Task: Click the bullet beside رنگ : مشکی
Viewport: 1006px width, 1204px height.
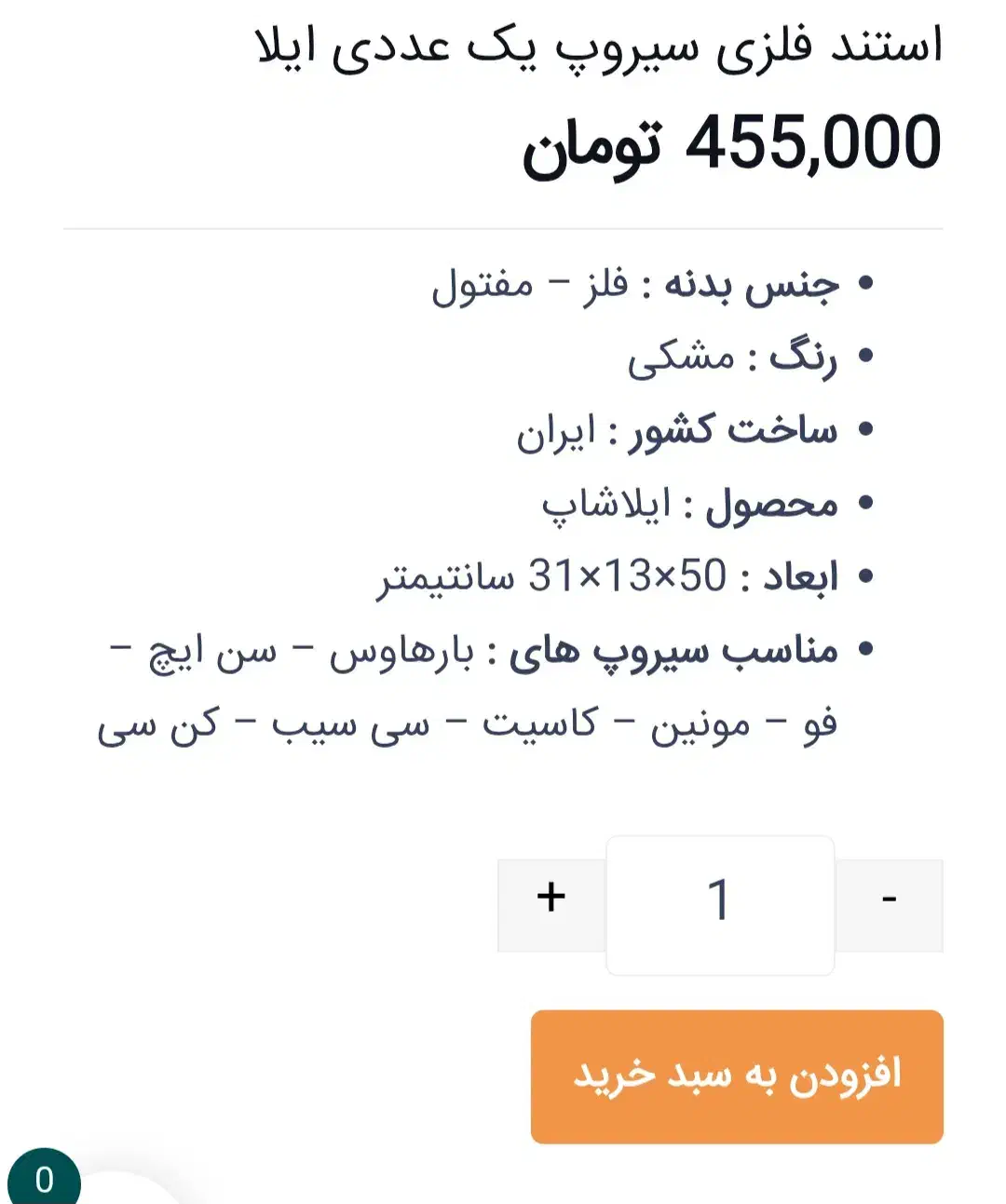Action: [866, 357]
